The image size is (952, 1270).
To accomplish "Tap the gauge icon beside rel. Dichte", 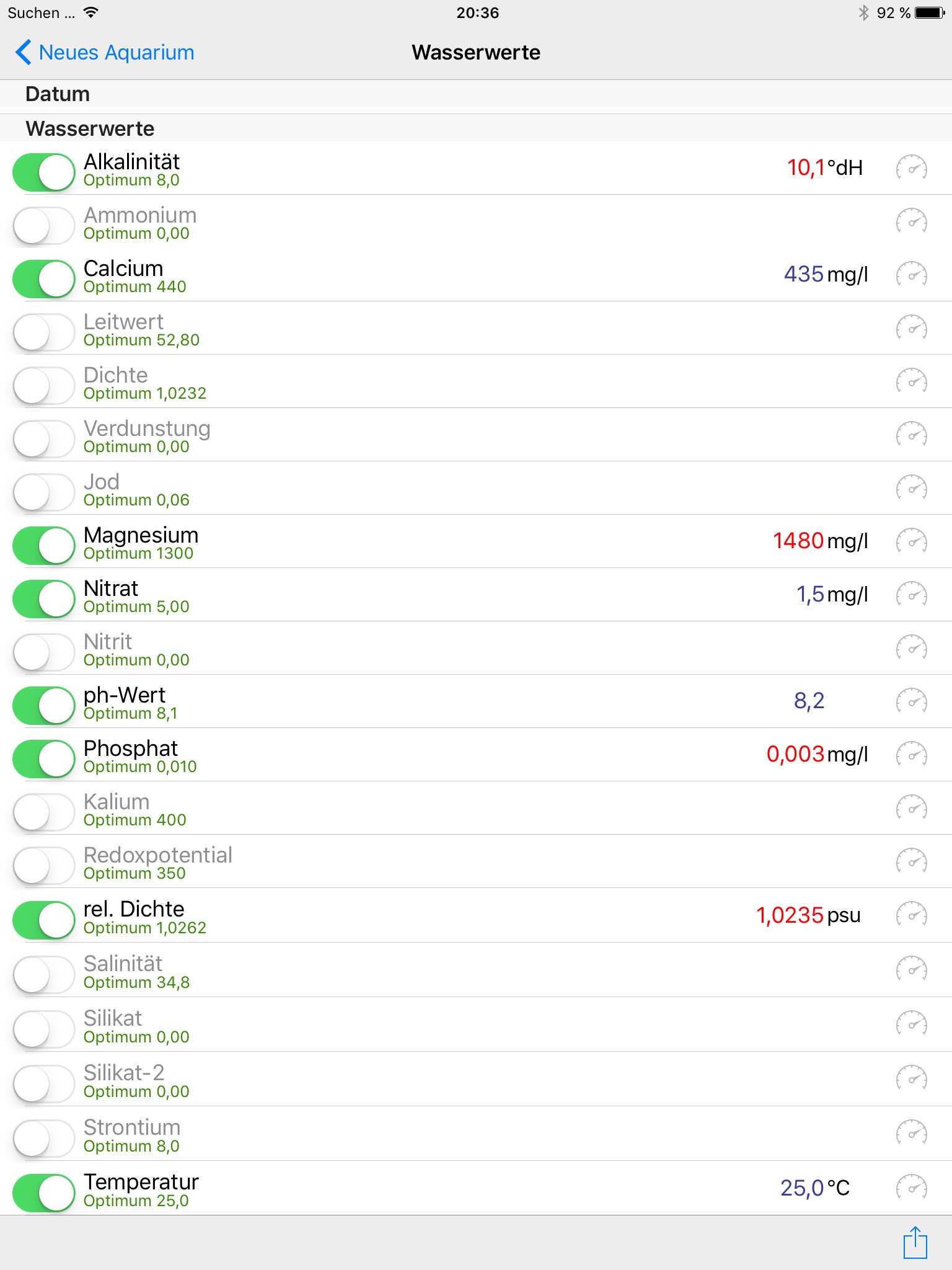I will click(911, 915).
